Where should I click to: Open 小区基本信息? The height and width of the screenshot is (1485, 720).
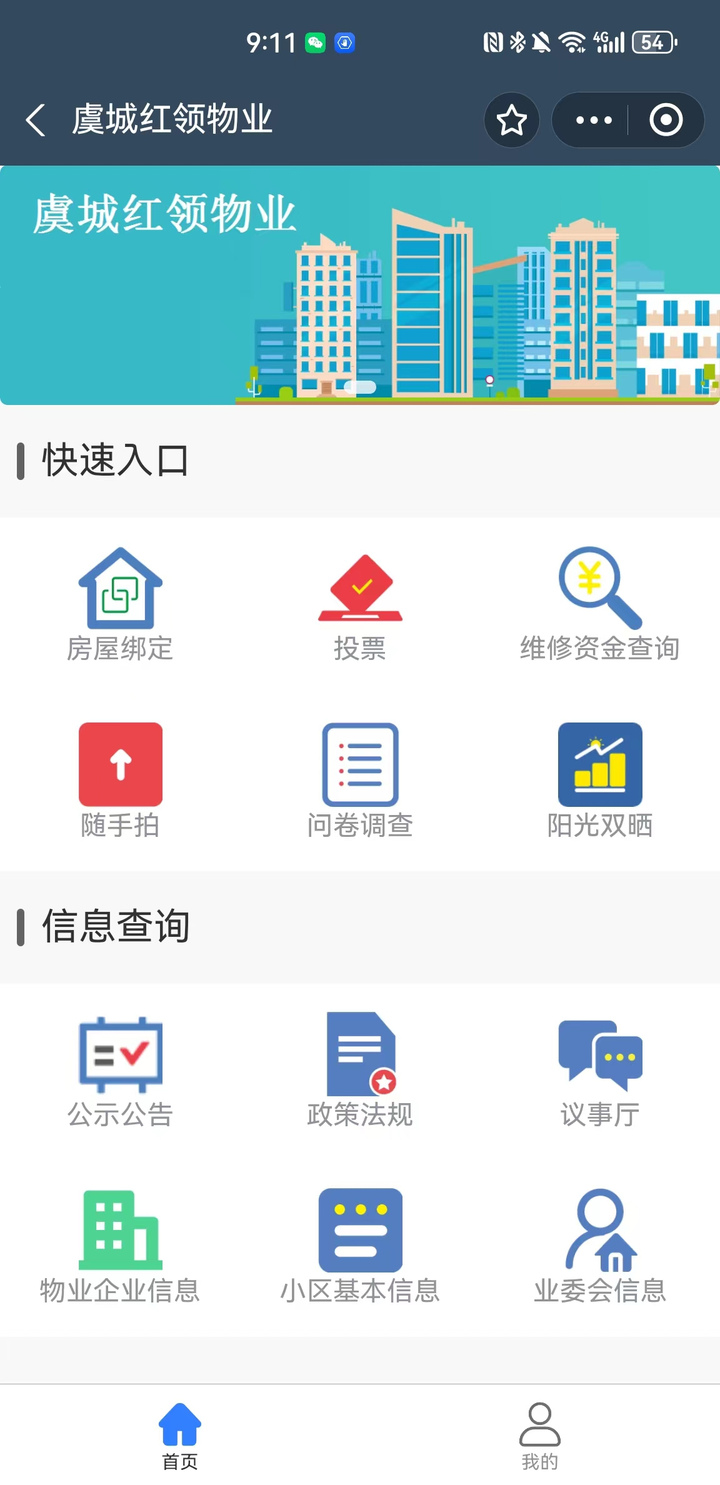[x=360, y=1245]
